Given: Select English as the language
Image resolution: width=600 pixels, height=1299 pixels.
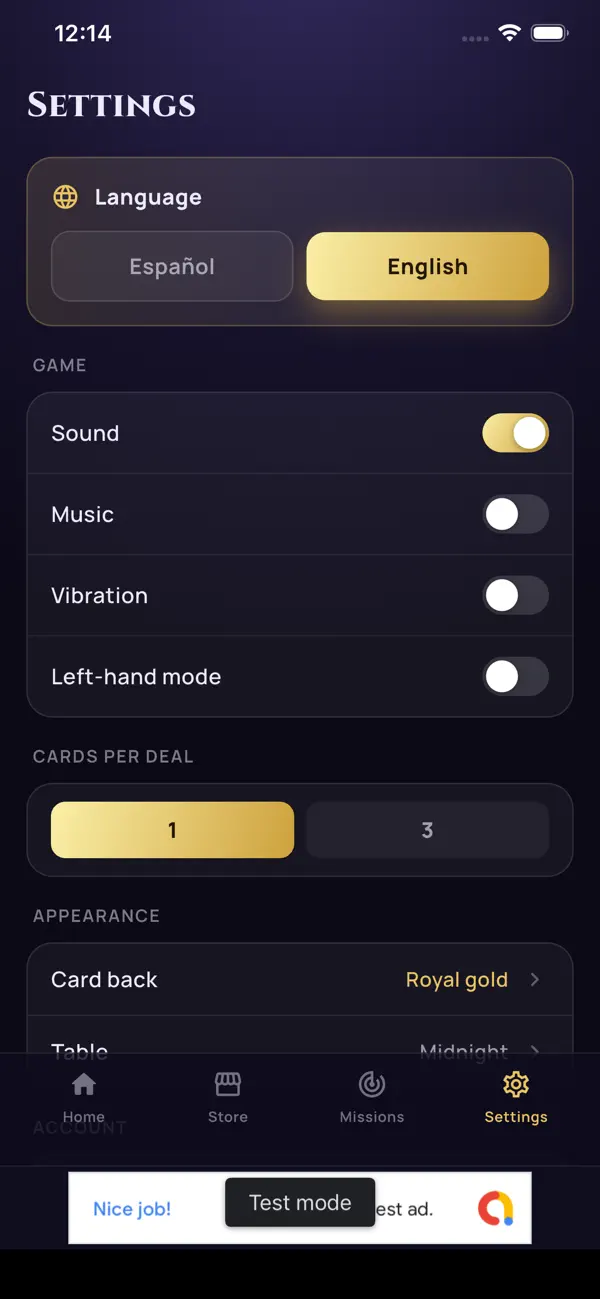Looking at the screenshot, I should pos(427,267).
